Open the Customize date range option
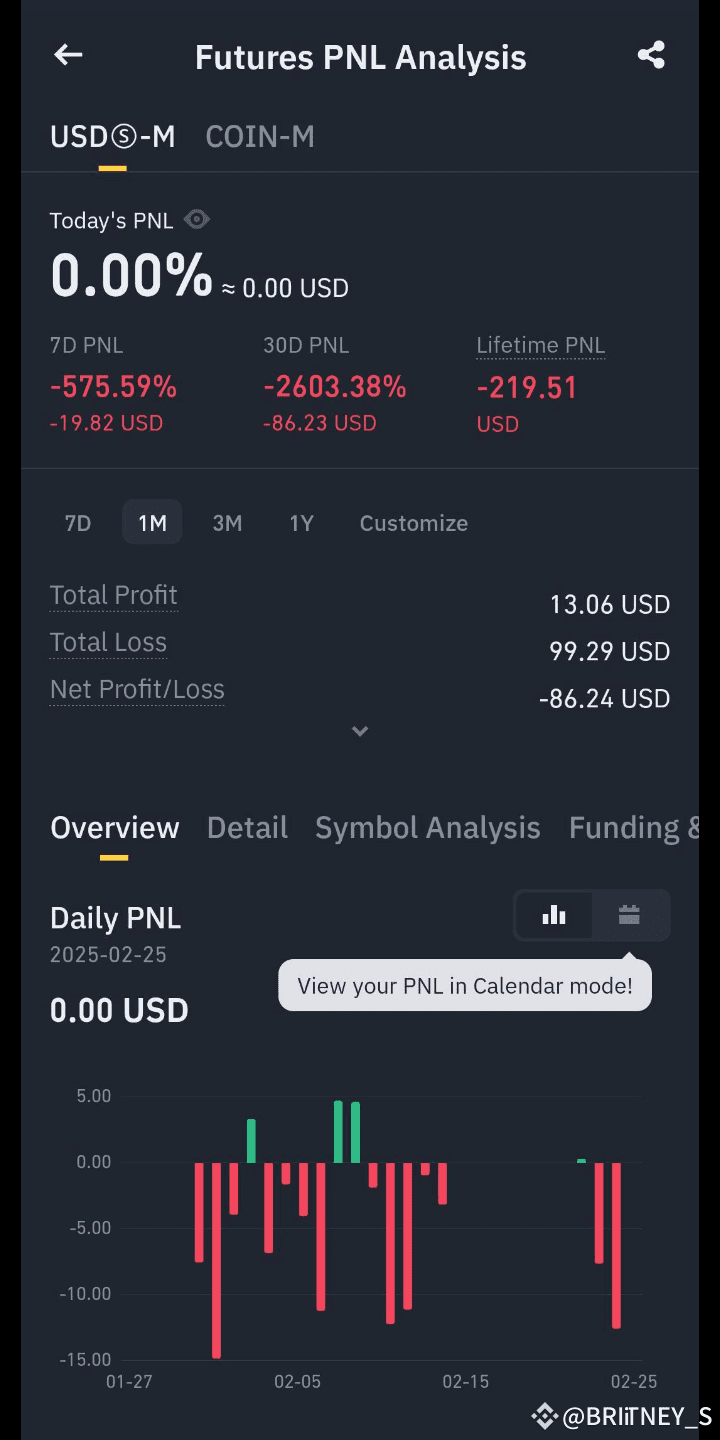 click(413, 523)
